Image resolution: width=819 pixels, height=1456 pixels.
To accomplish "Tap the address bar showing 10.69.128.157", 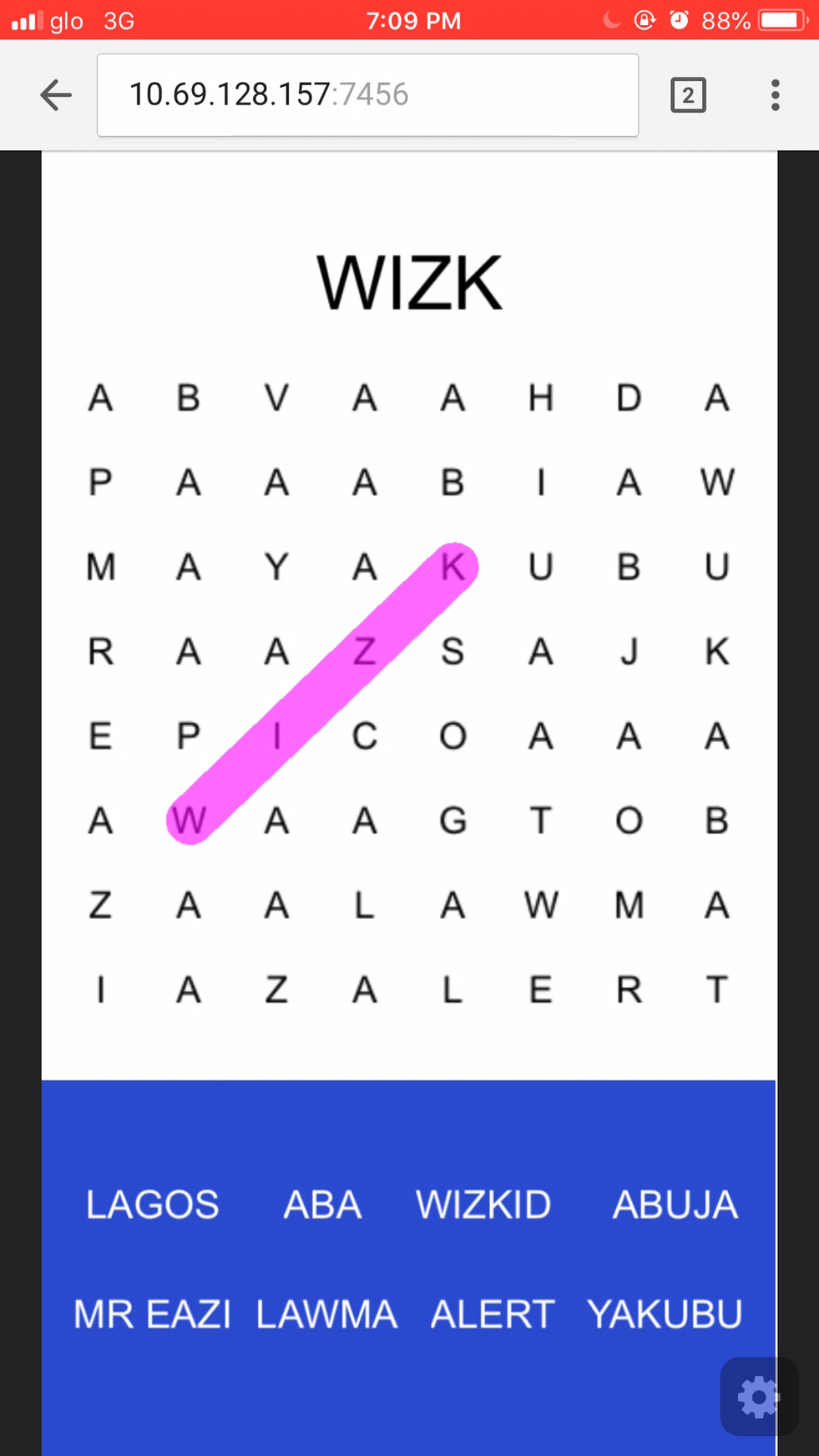I will coord(368,95).
